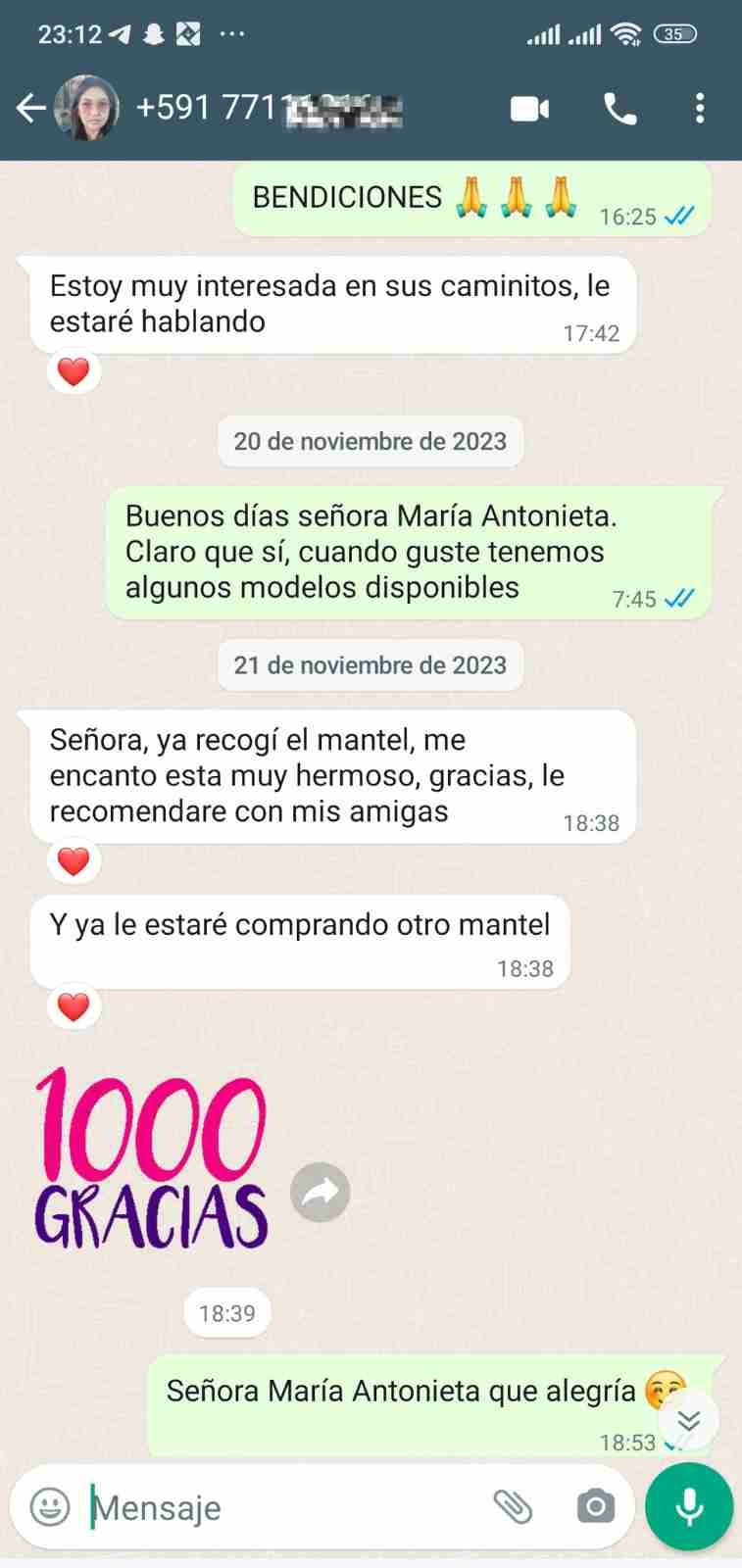The image size is (742, 1568).
Task: Open the 1000 Gracias sticker
Action: tap(150, 1160)
